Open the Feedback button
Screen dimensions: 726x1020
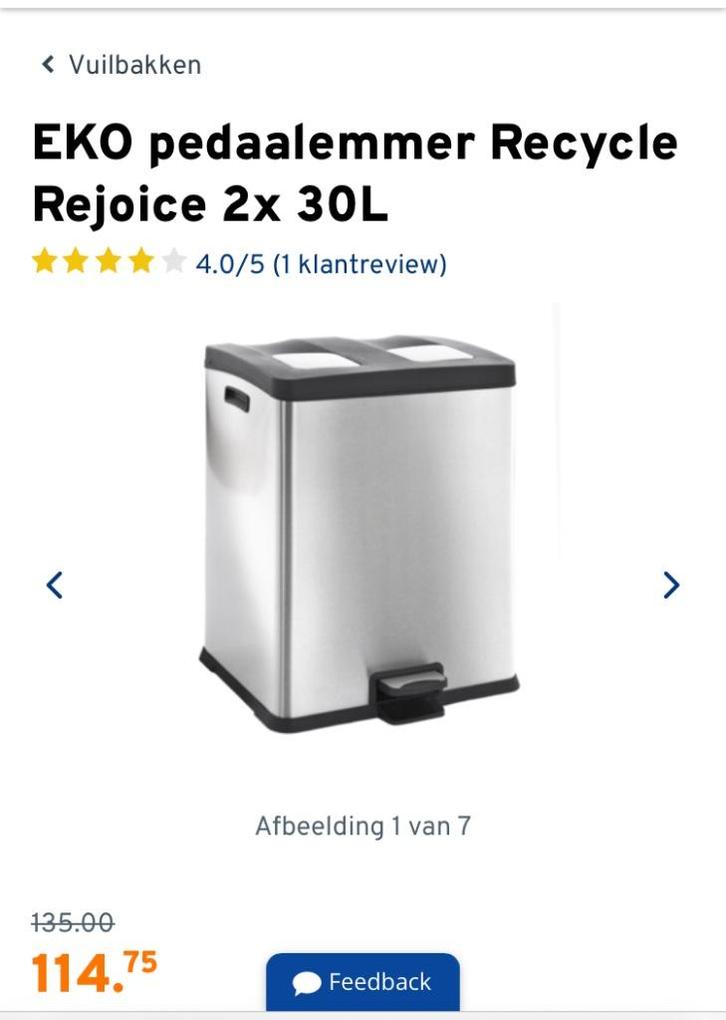point(362,982)
